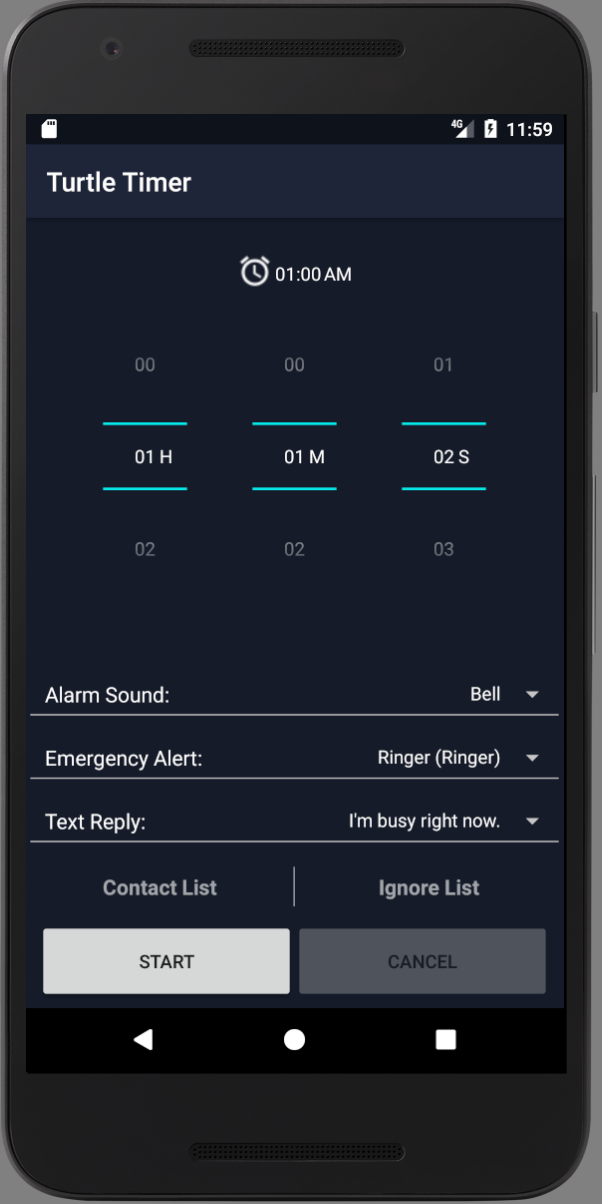This screenshot has width=602, height=1204.
Task: Expand the Alarm Sound dropdown
Action: (504, 694)
